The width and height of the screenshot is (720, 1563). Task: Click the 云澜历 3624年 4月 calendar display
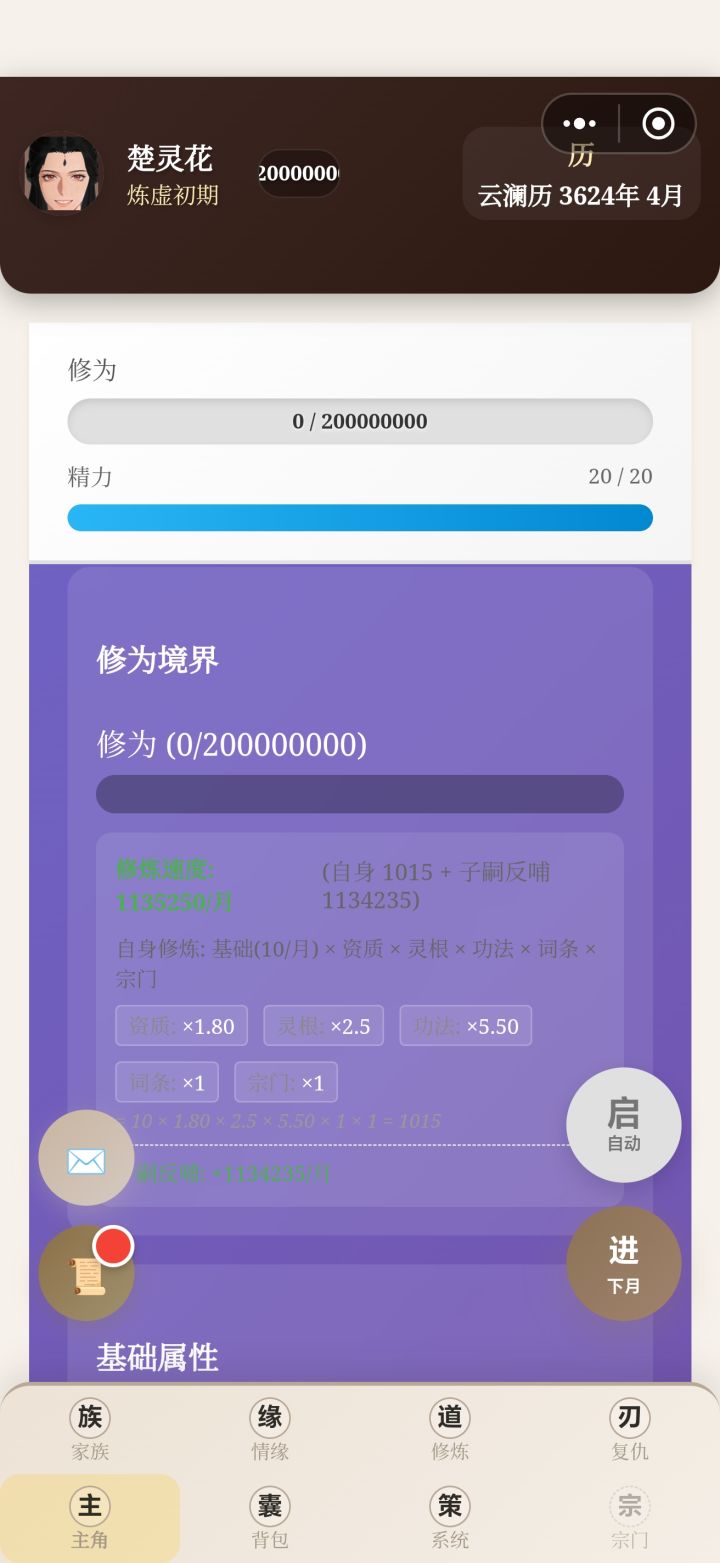coord(582,195)
